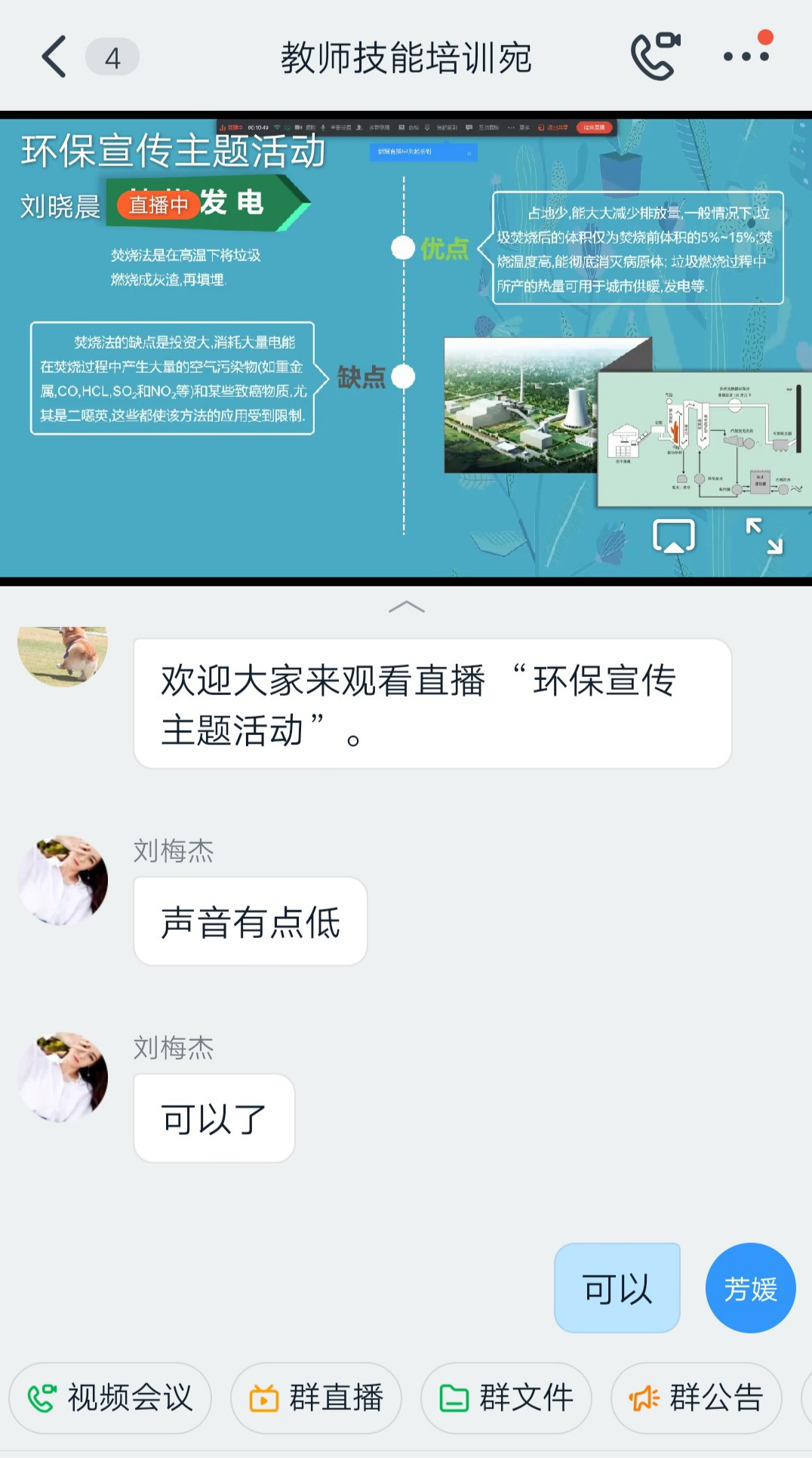
Task: Open 视频会议 video meeting
Action: click(110, 1398)
